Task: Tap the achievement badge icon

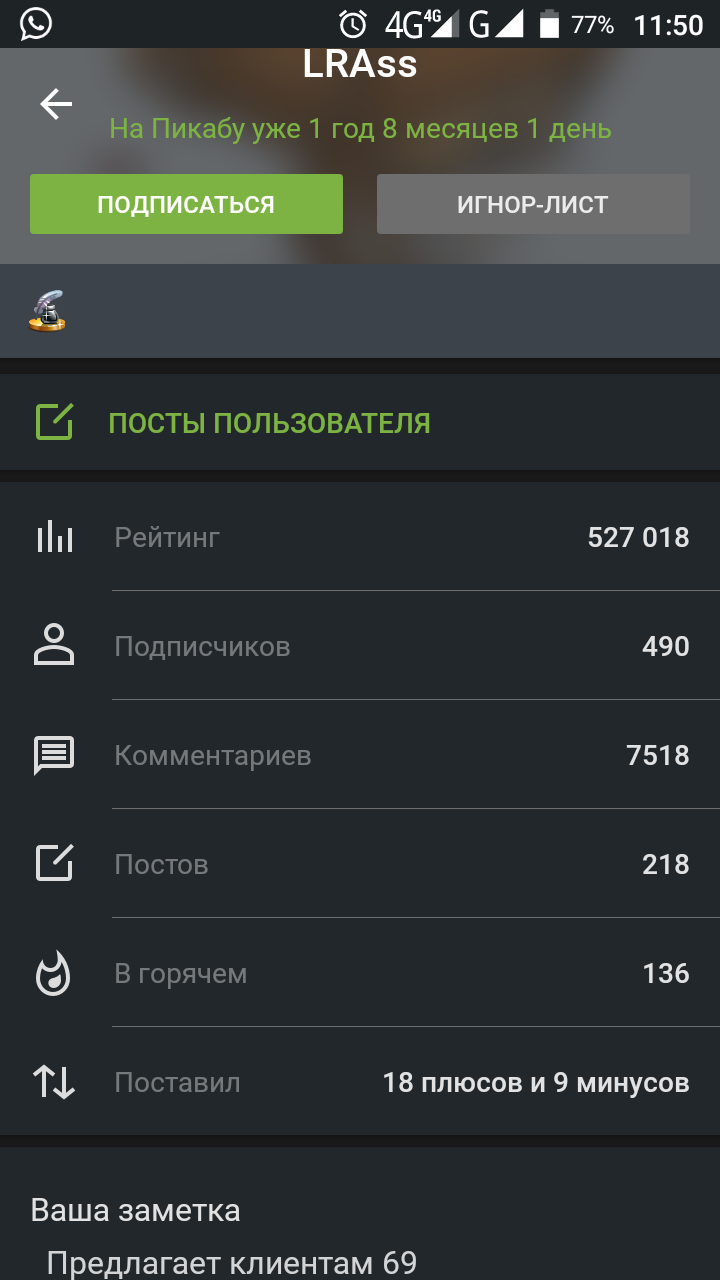Action: pos(47,311)
